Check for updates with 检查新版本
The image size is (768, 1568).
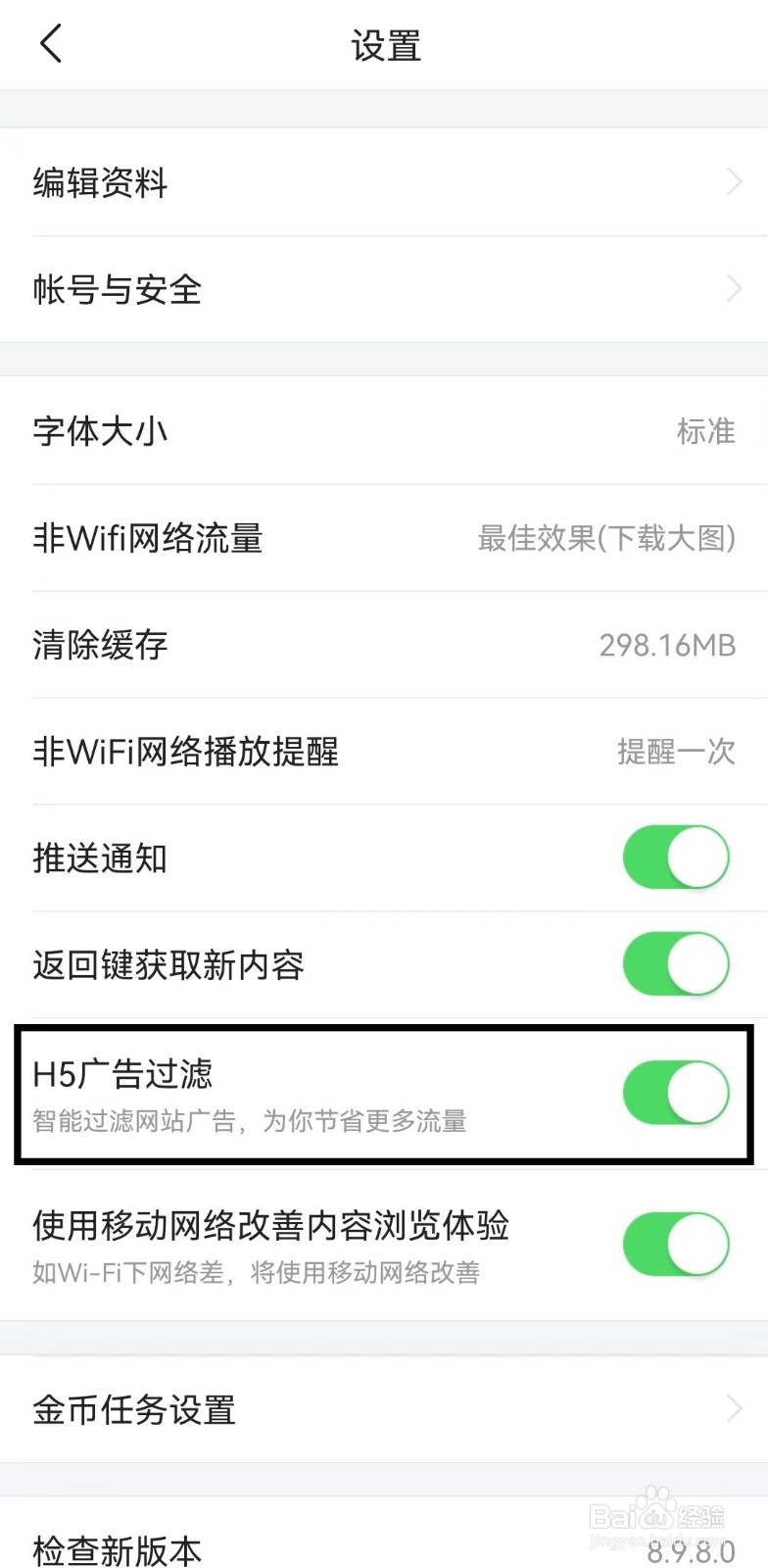116,1548
